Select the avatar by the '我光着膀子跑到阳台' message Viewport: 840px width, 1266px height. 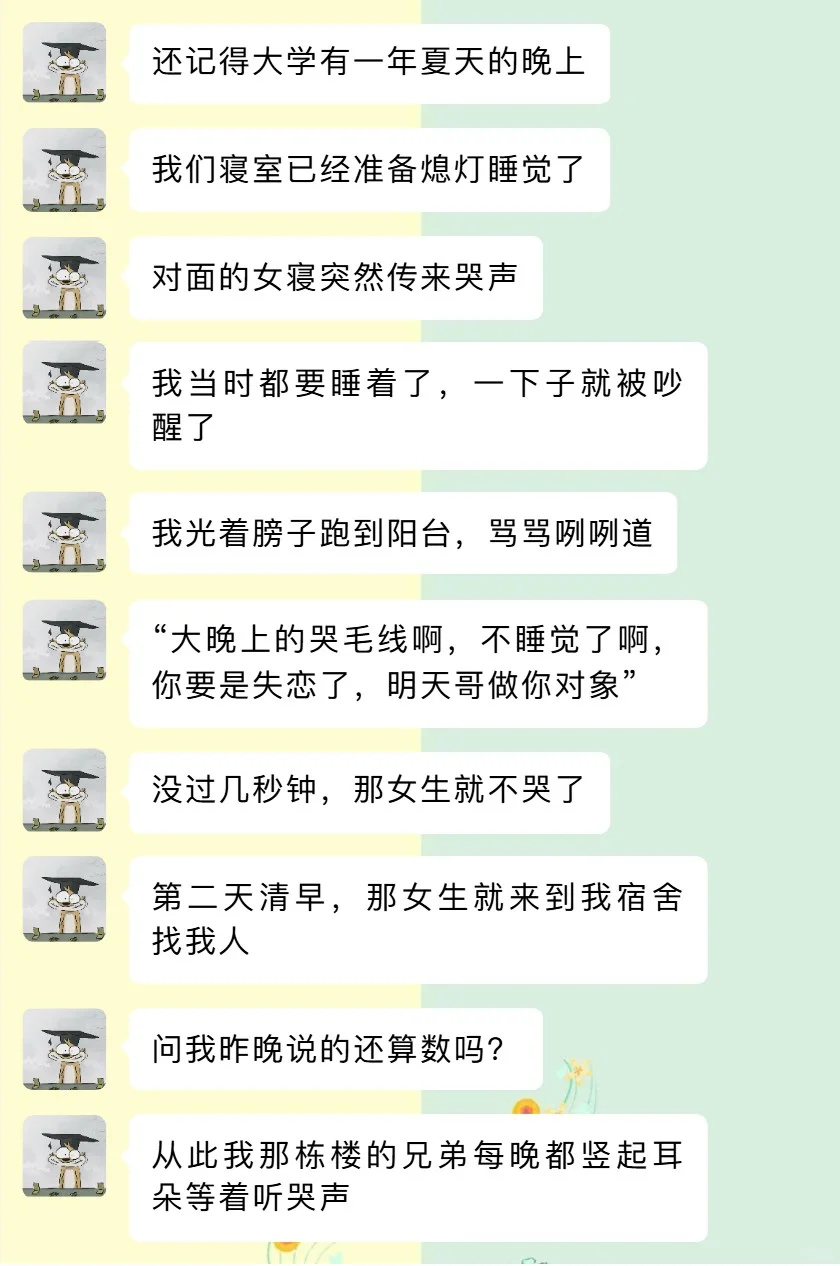pos(65,533)
